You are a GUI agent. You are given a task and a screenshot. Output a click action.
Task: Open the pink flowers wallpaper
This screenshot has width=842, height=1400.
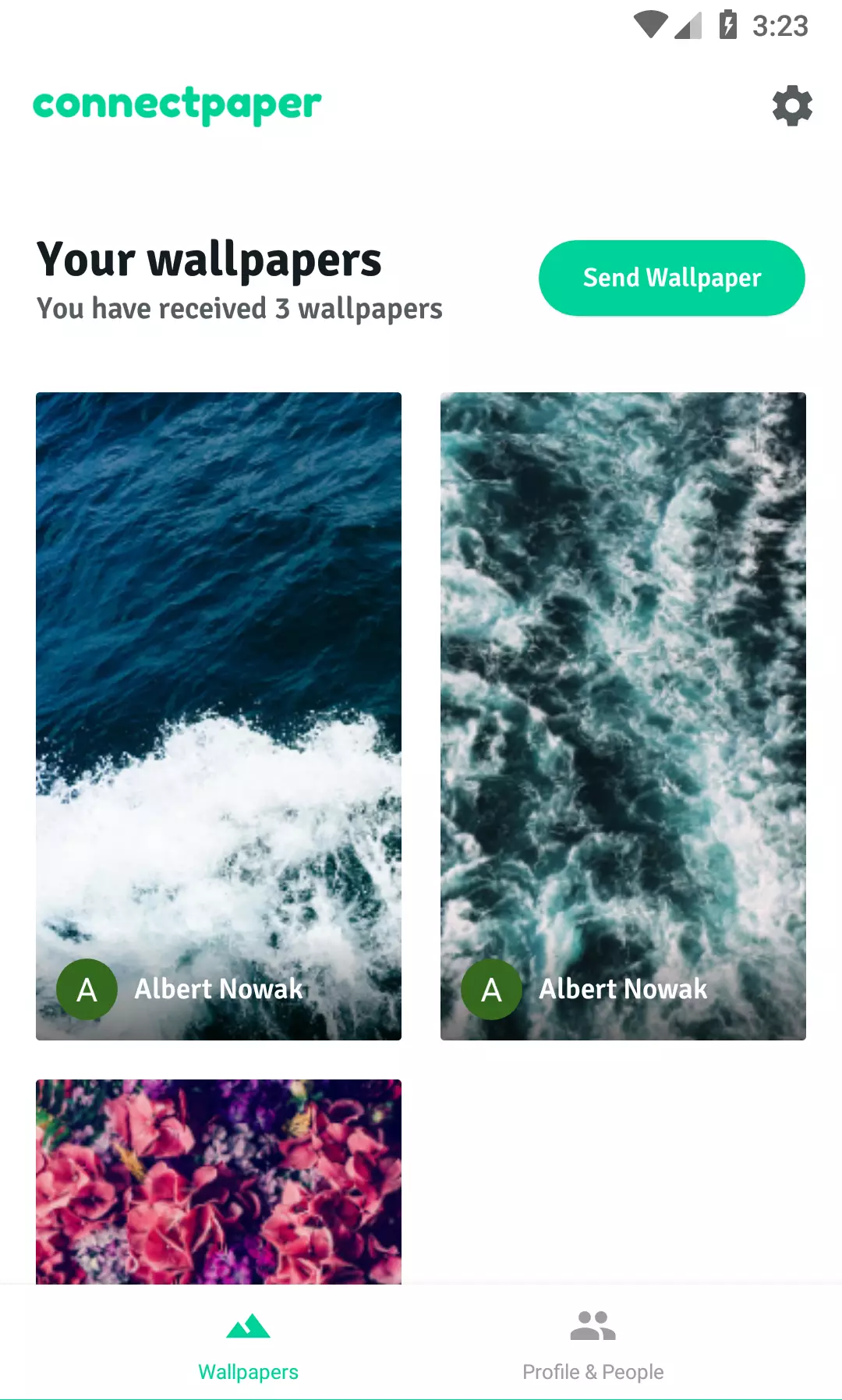218,1182
